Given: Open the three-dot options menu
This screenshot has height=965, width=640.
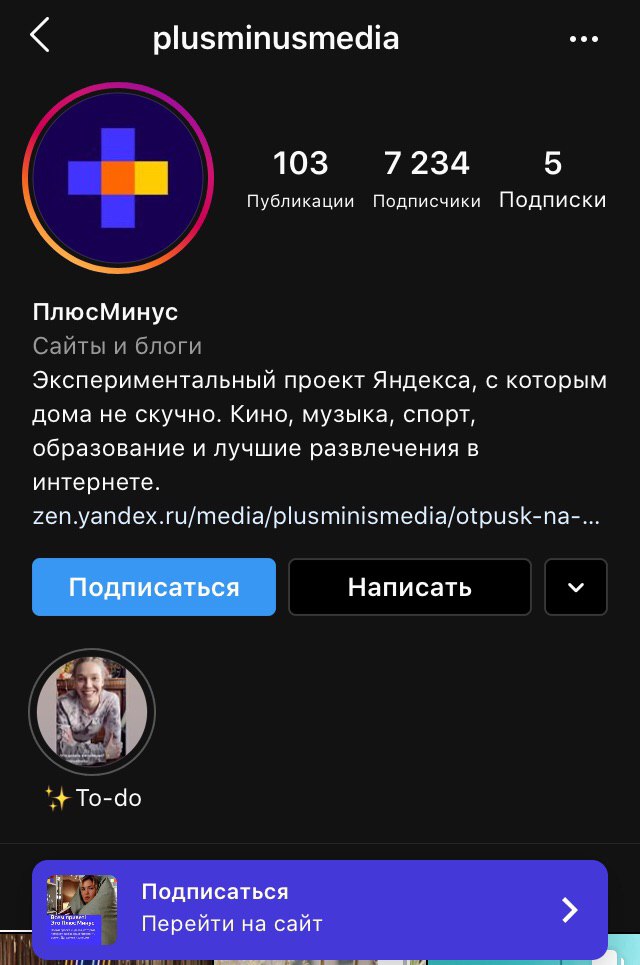Looking at the screenshot, I should 583,39.
